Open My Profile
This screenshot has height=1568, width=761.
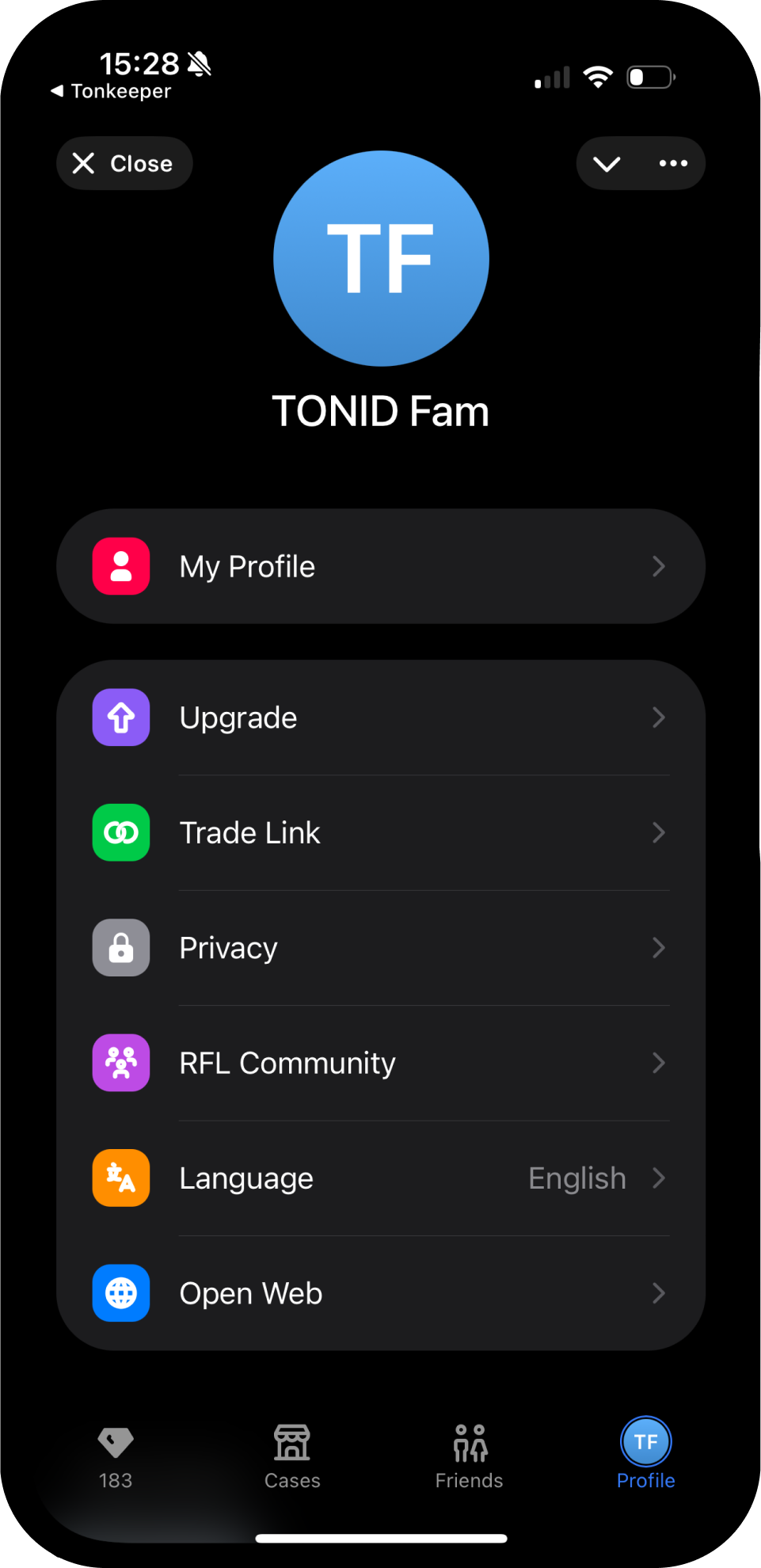click(x=381, y=566)
